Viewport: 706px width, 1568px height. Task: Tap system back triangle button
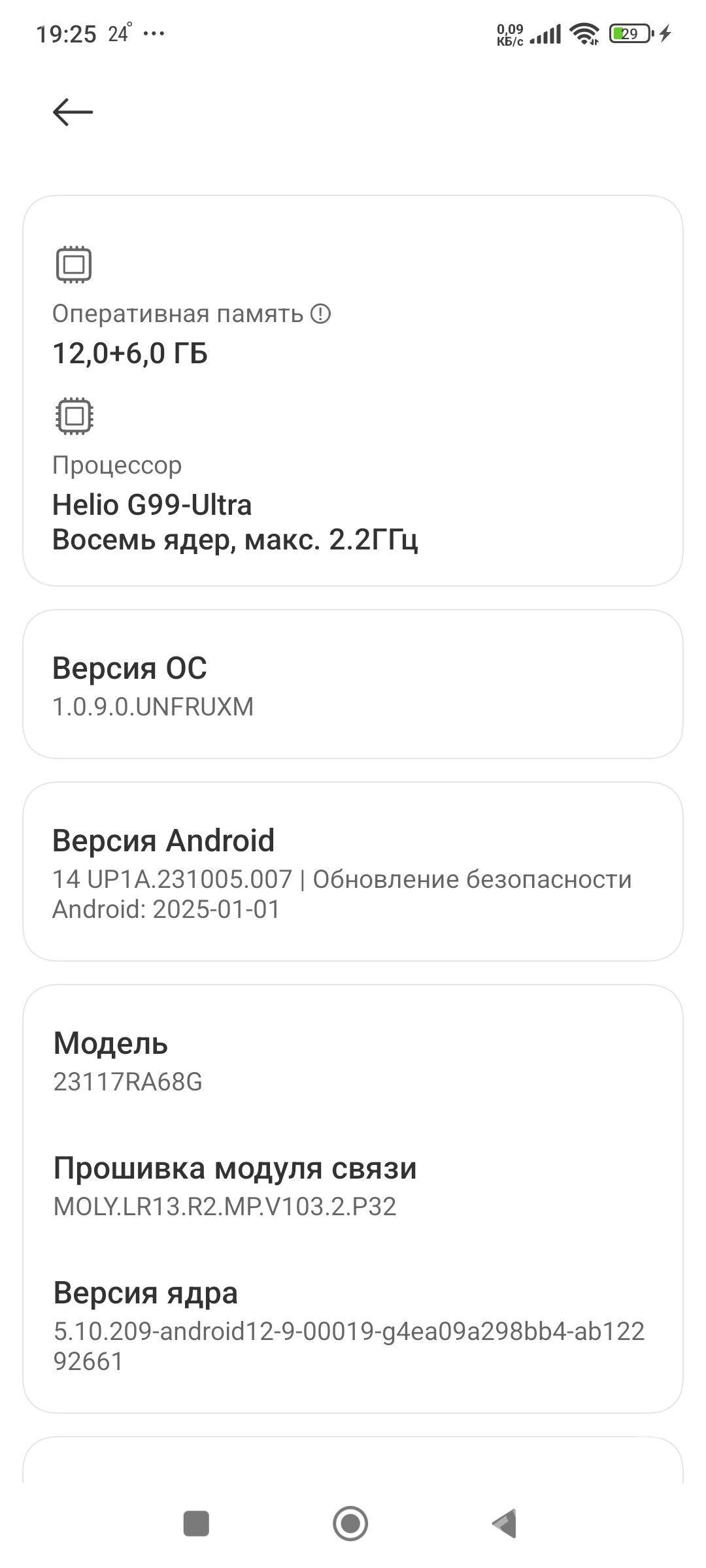click(505, 1524)
